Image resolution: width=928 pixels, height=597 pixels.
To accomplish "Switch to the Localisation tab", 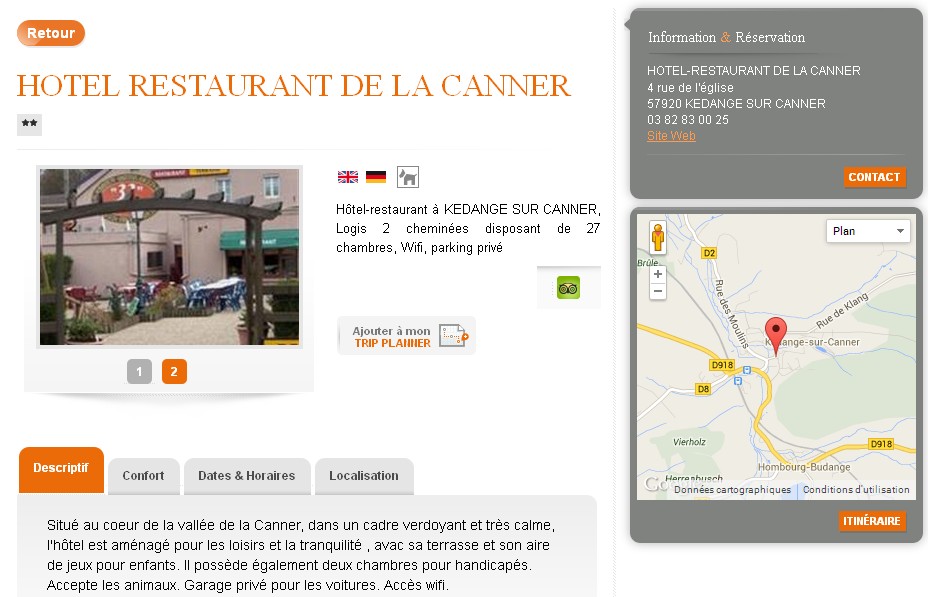I will [x=364, y=476].
